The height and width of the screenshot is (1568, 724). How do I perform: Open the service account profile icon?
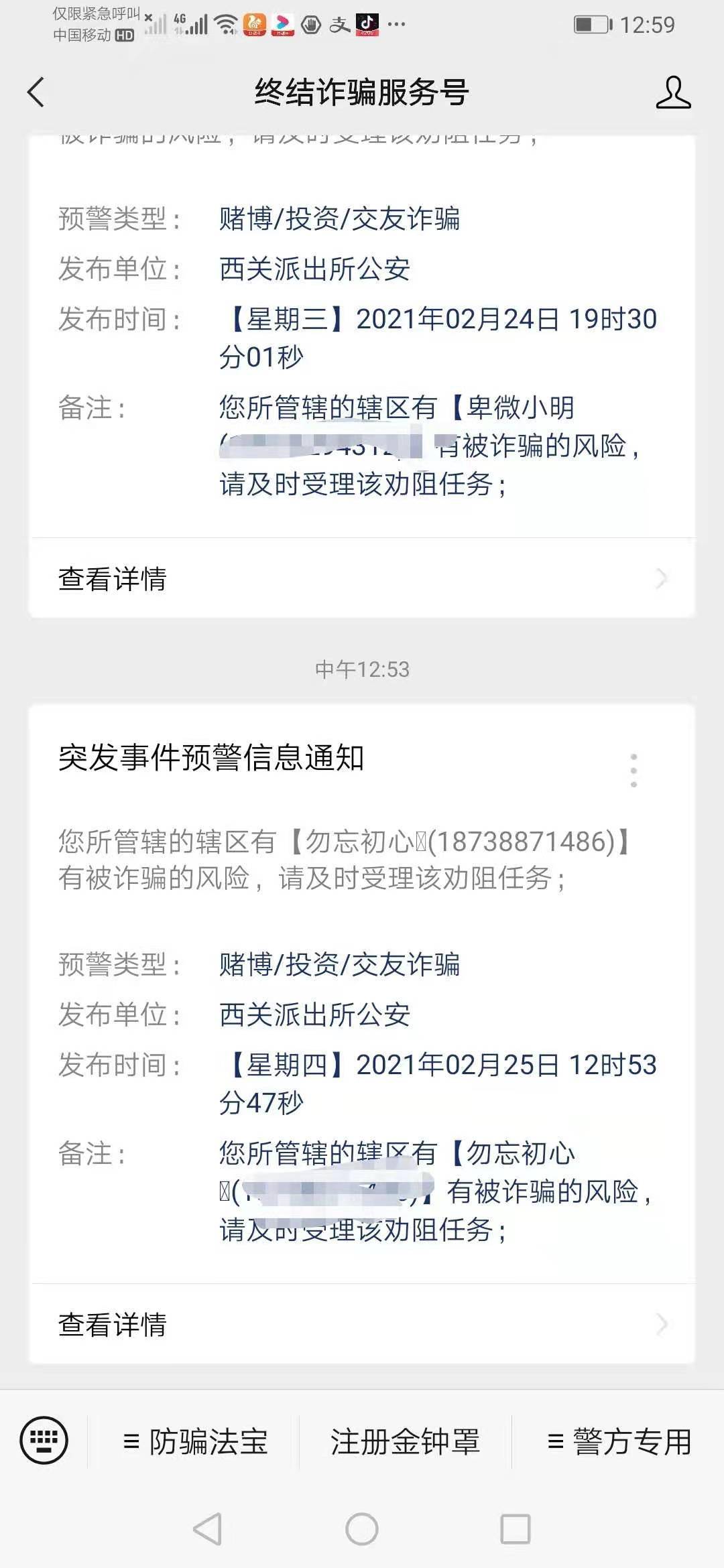click(673, 92)
